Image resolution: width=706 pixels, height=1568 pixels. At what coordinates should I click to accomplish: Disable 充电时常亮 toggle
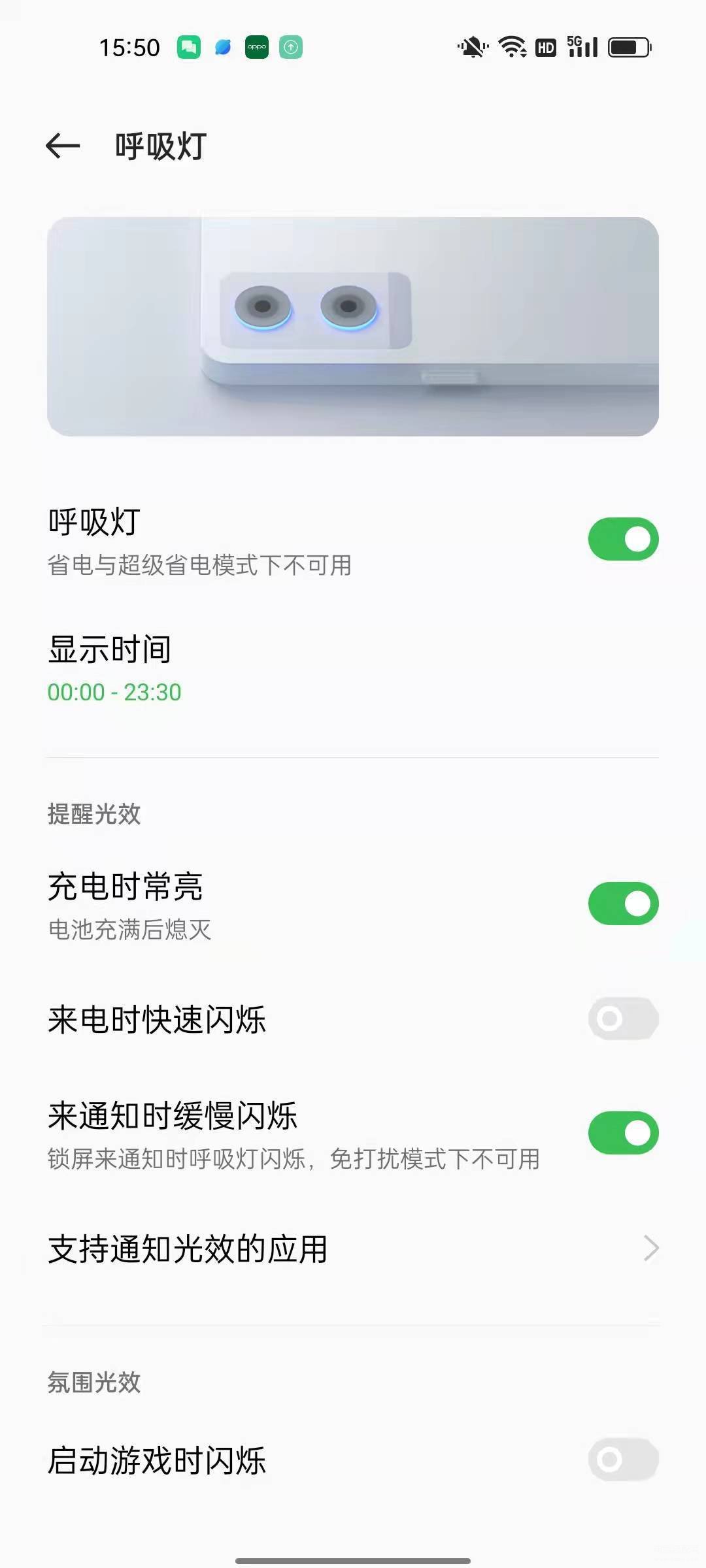pyautogui.click(x=622, y=904)
